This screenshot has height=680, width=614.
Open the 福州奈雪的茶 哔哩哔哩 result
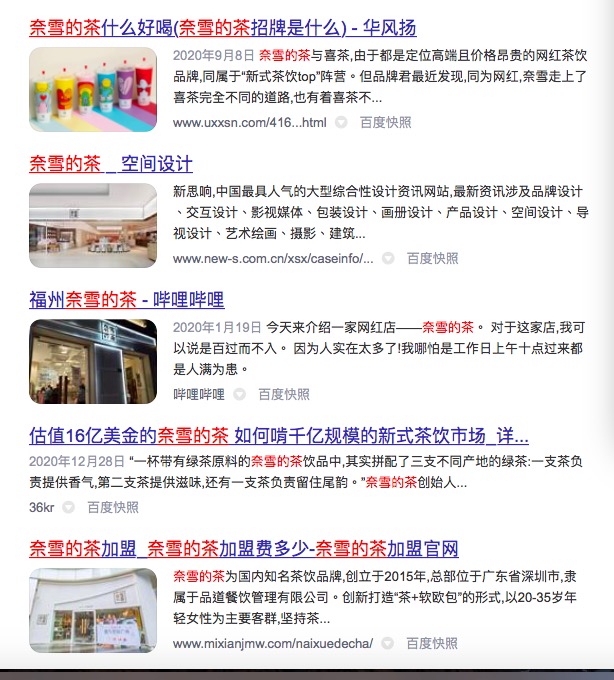coord(127,300)
